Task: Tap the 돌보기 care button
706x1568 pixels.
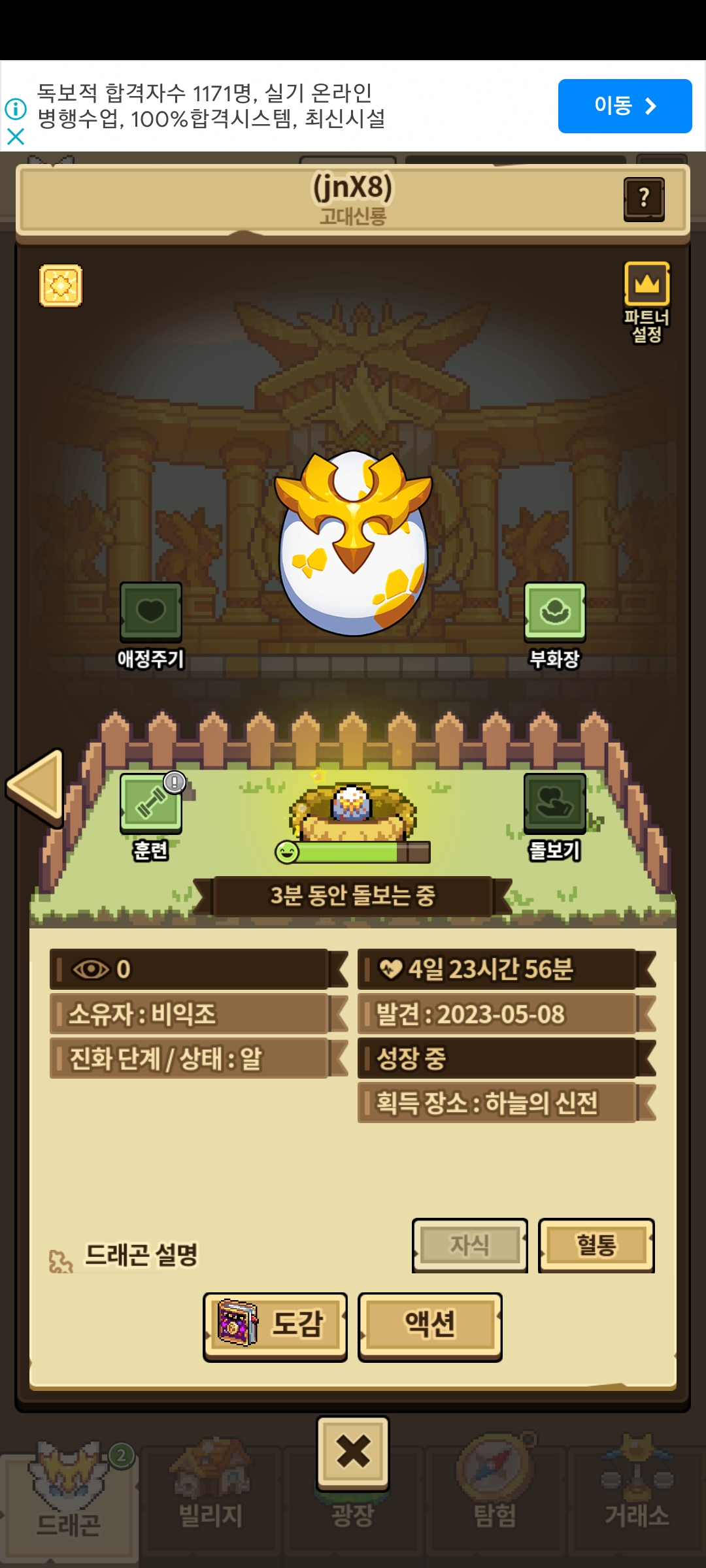Action: click(x=555, y=817)
